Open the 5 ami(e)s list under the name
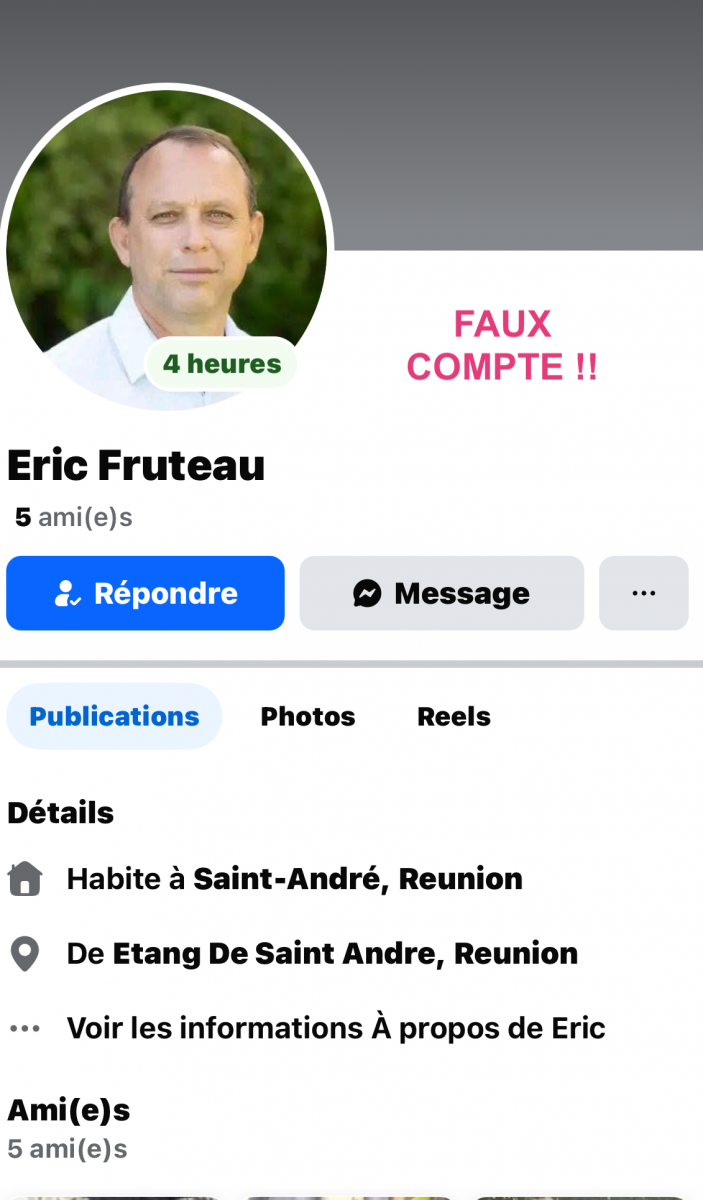 coord(73,517)
